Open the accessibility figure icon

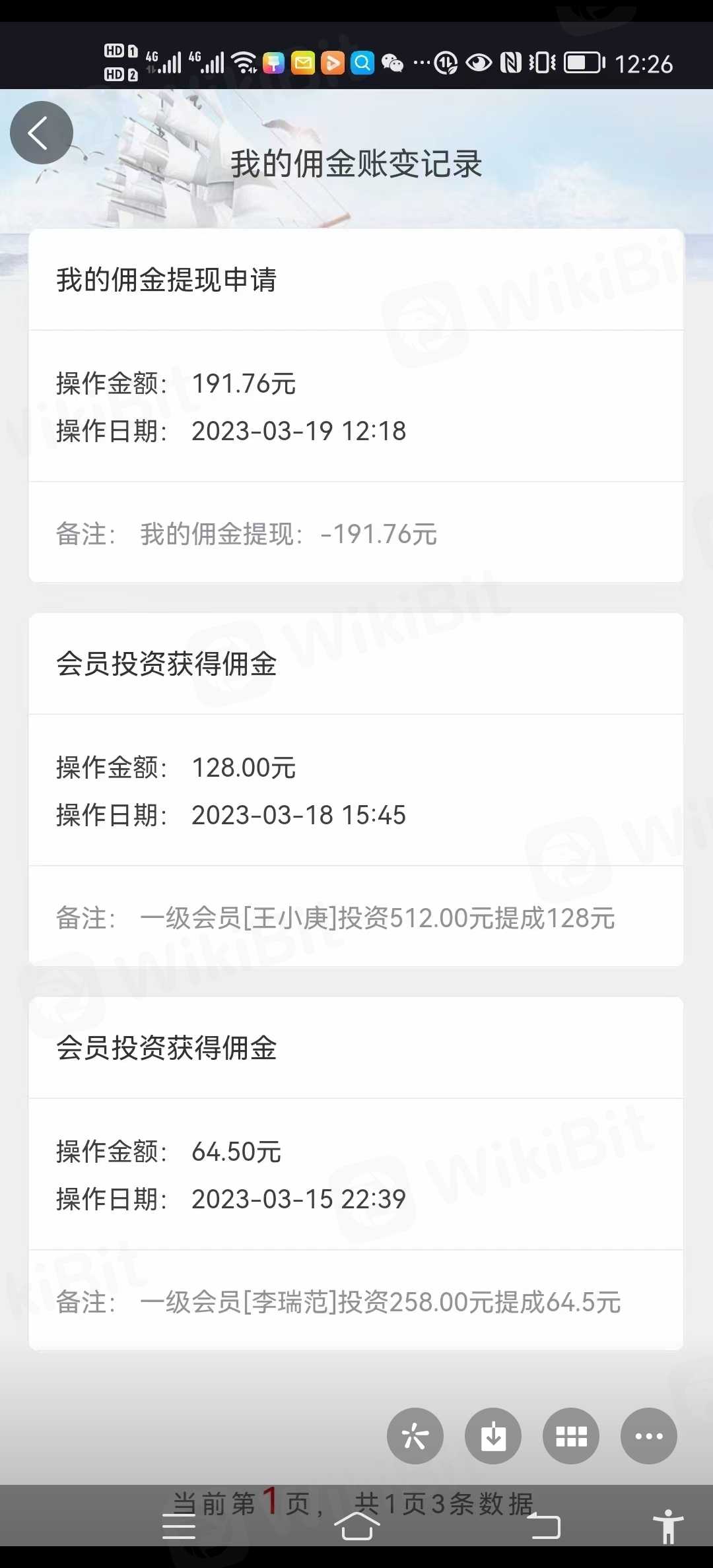668,1526
